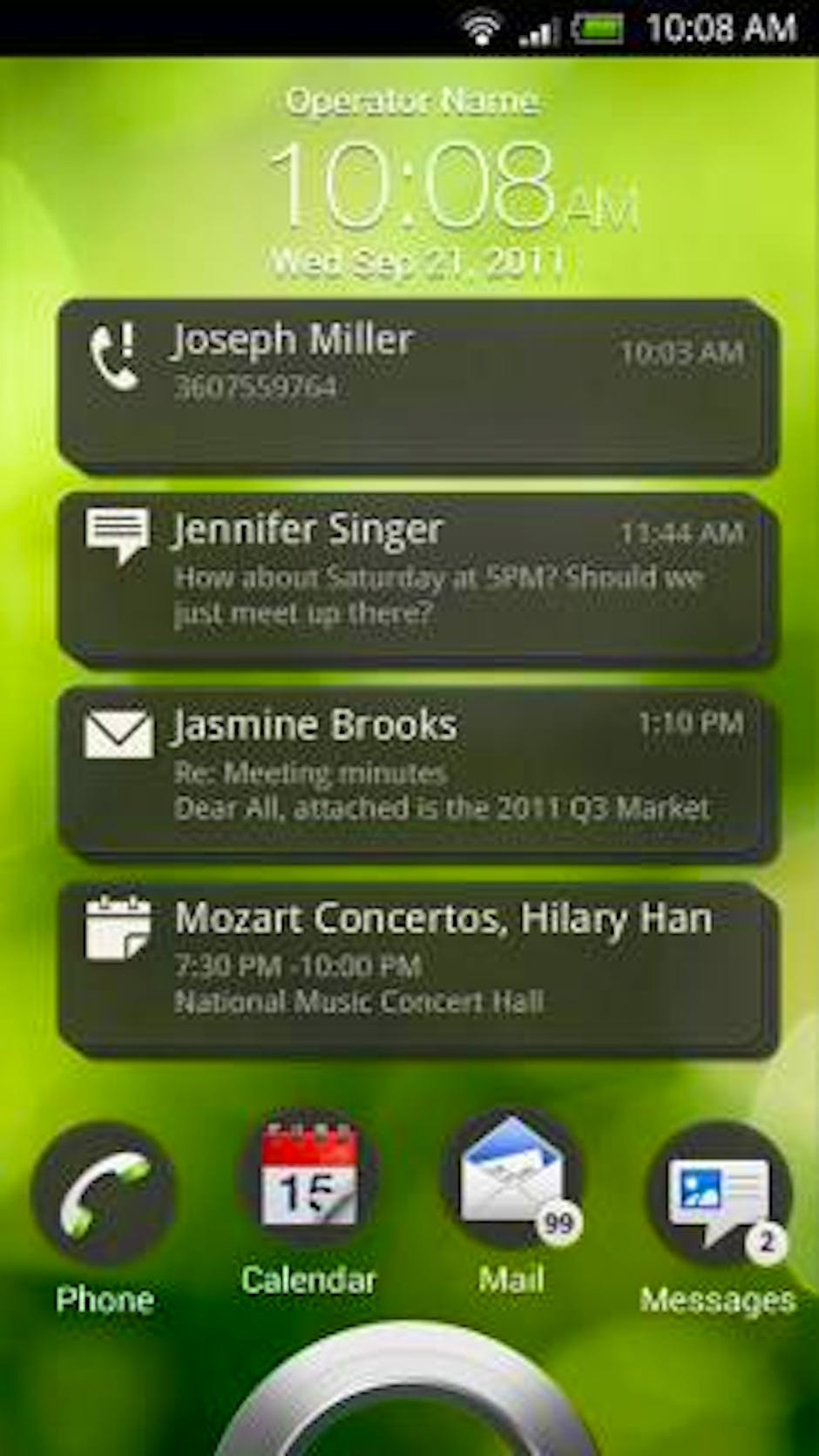Viewport: 819px width, 1456px height.
Task: Open Jennifer Singer's text message
Action: 416,579
